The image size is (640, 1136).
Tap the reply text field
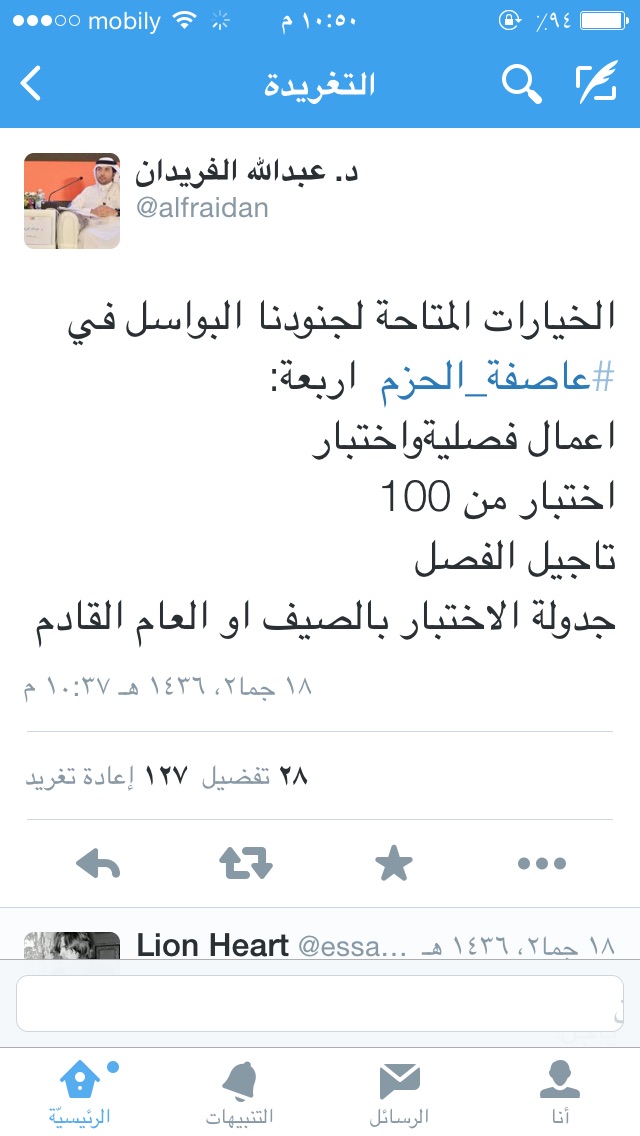(320, 1003)
